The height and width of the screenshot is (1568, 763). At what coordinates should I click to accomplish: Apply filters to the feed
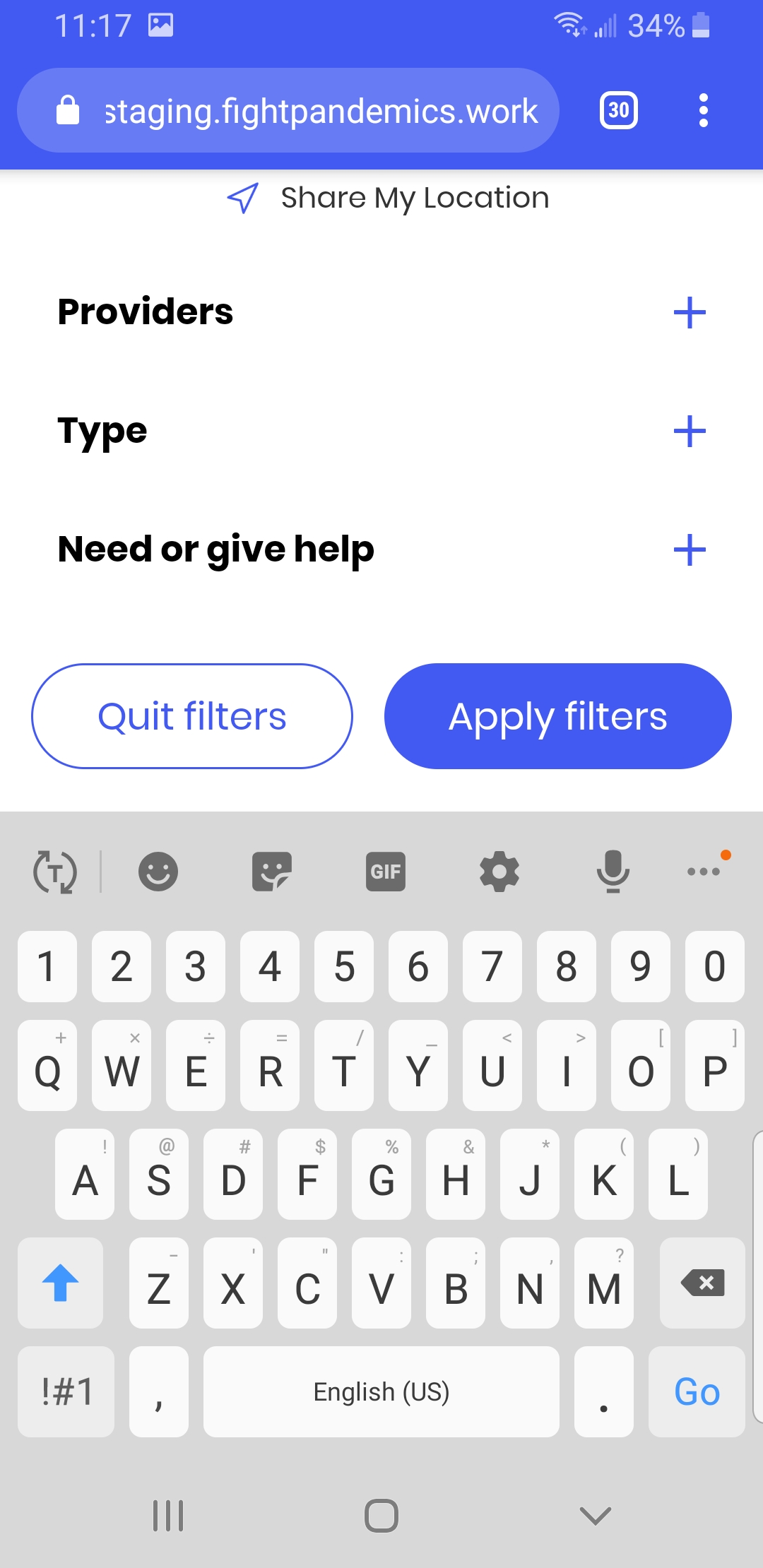[558, 716]
